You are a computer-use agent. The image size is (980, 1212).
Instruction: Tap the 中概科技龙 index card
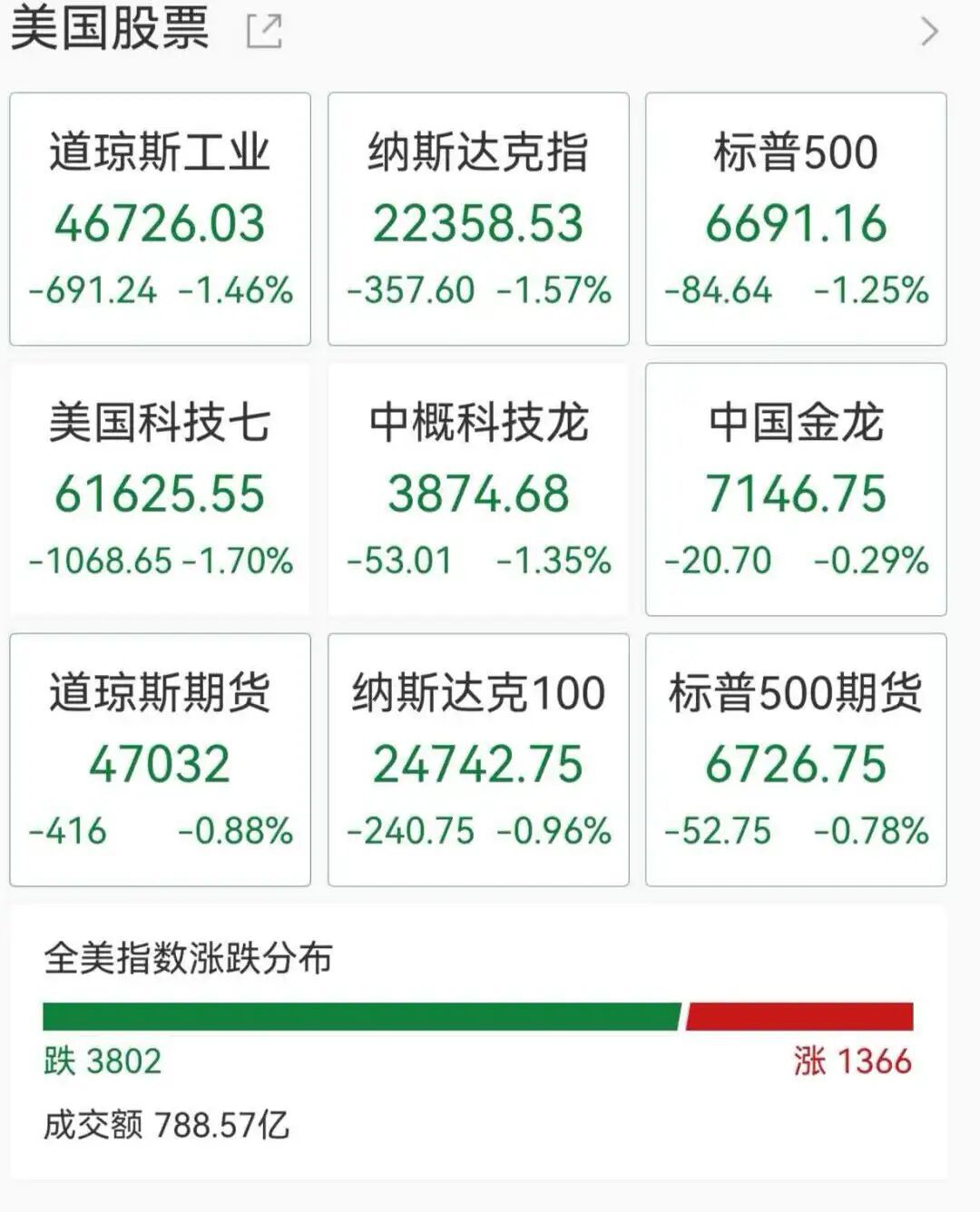[478, 489]
